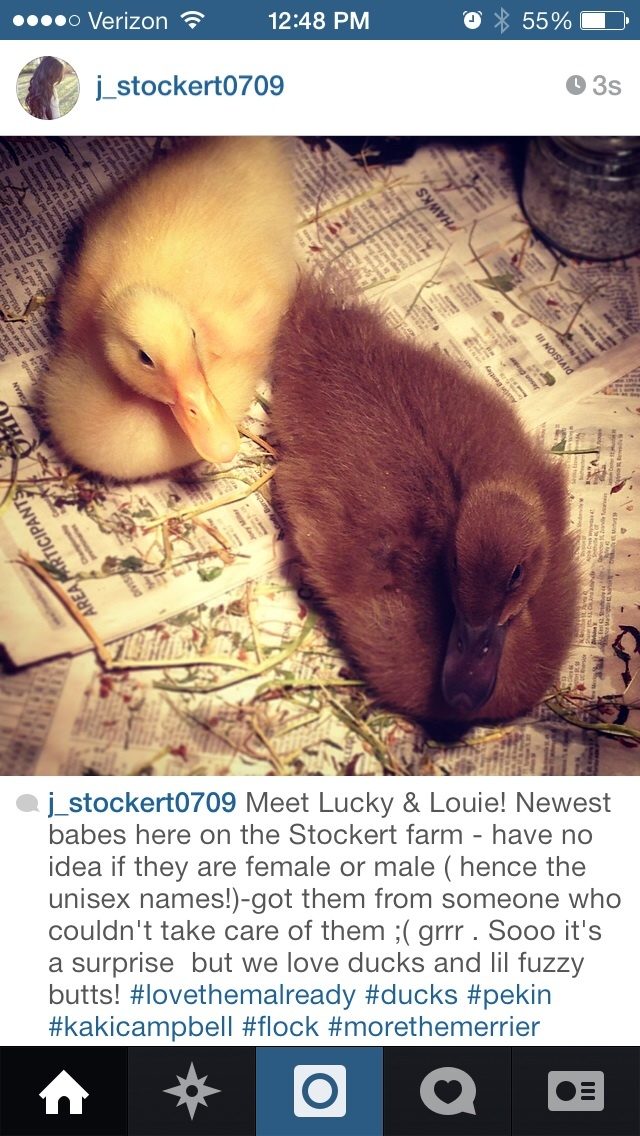Switch to the Explore tab
The height and width of the screenshot is (1136, 640).
[x=191, y=1091]
